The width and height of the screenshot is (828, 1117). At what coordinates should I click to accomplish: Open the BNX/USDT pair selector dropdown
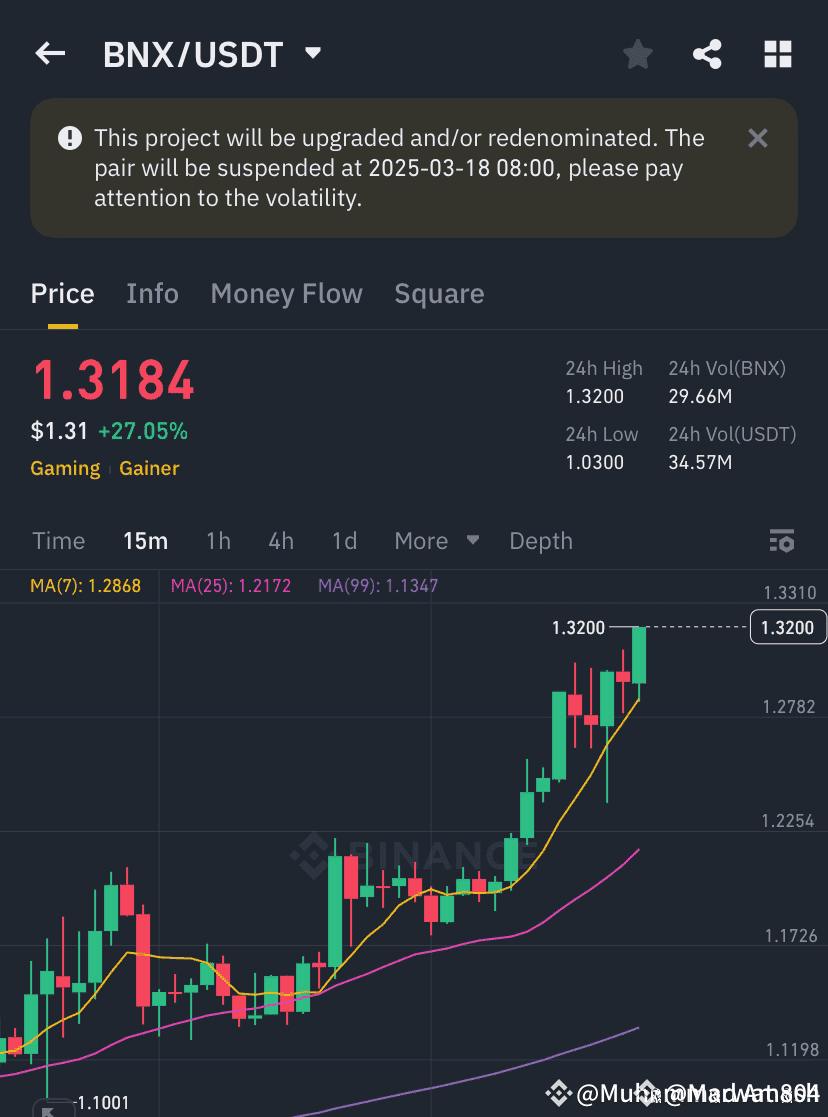point(311,54)
